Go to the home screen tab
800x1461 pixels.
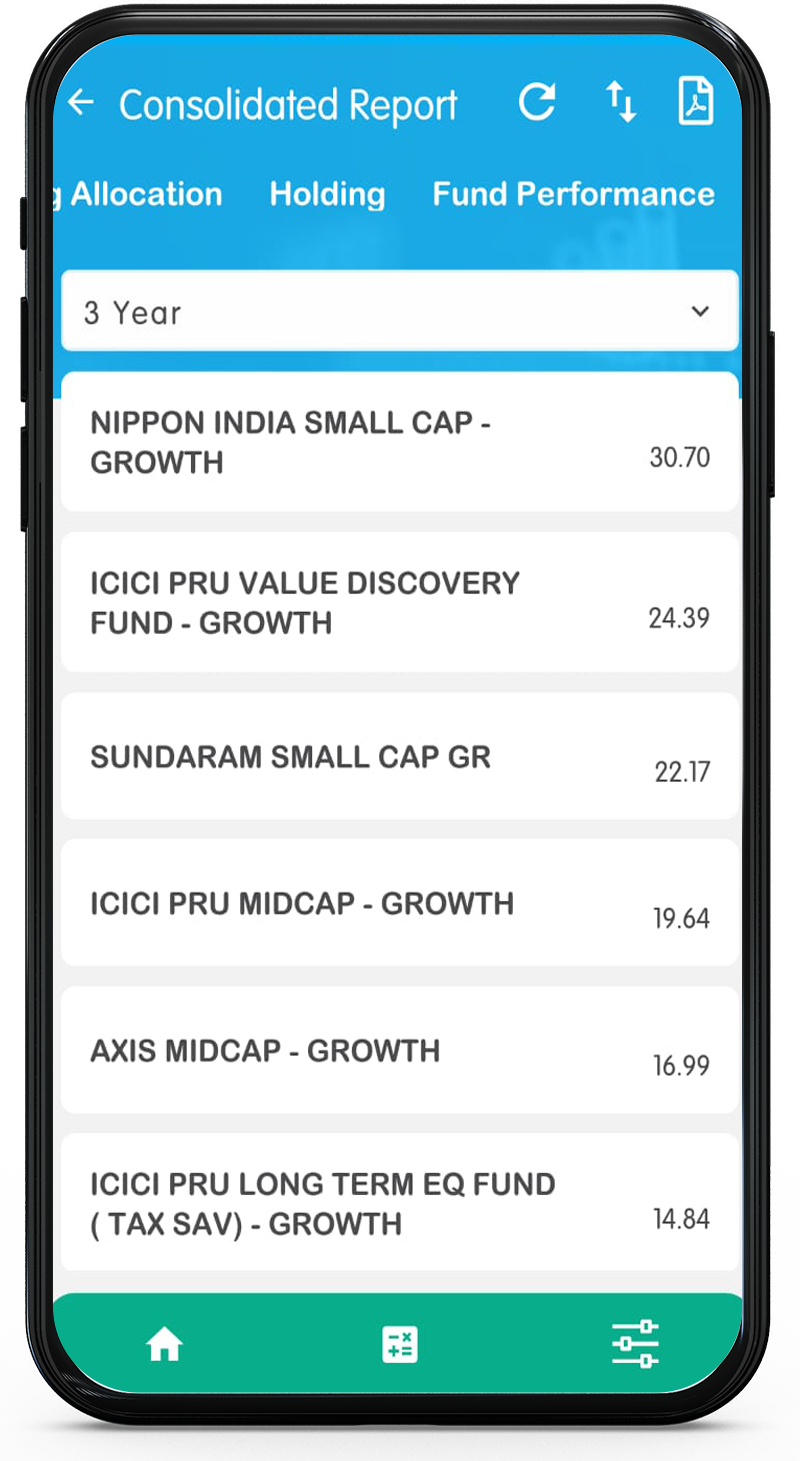pyautogui.click(x=165, y=1346)
